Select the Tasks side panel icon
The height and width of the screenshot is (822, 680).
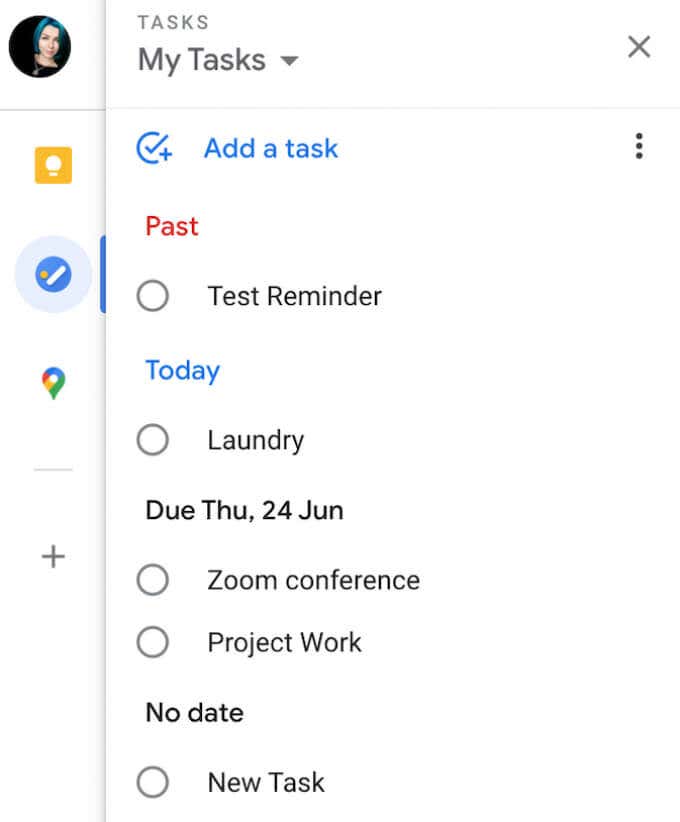tap(53, 274)
